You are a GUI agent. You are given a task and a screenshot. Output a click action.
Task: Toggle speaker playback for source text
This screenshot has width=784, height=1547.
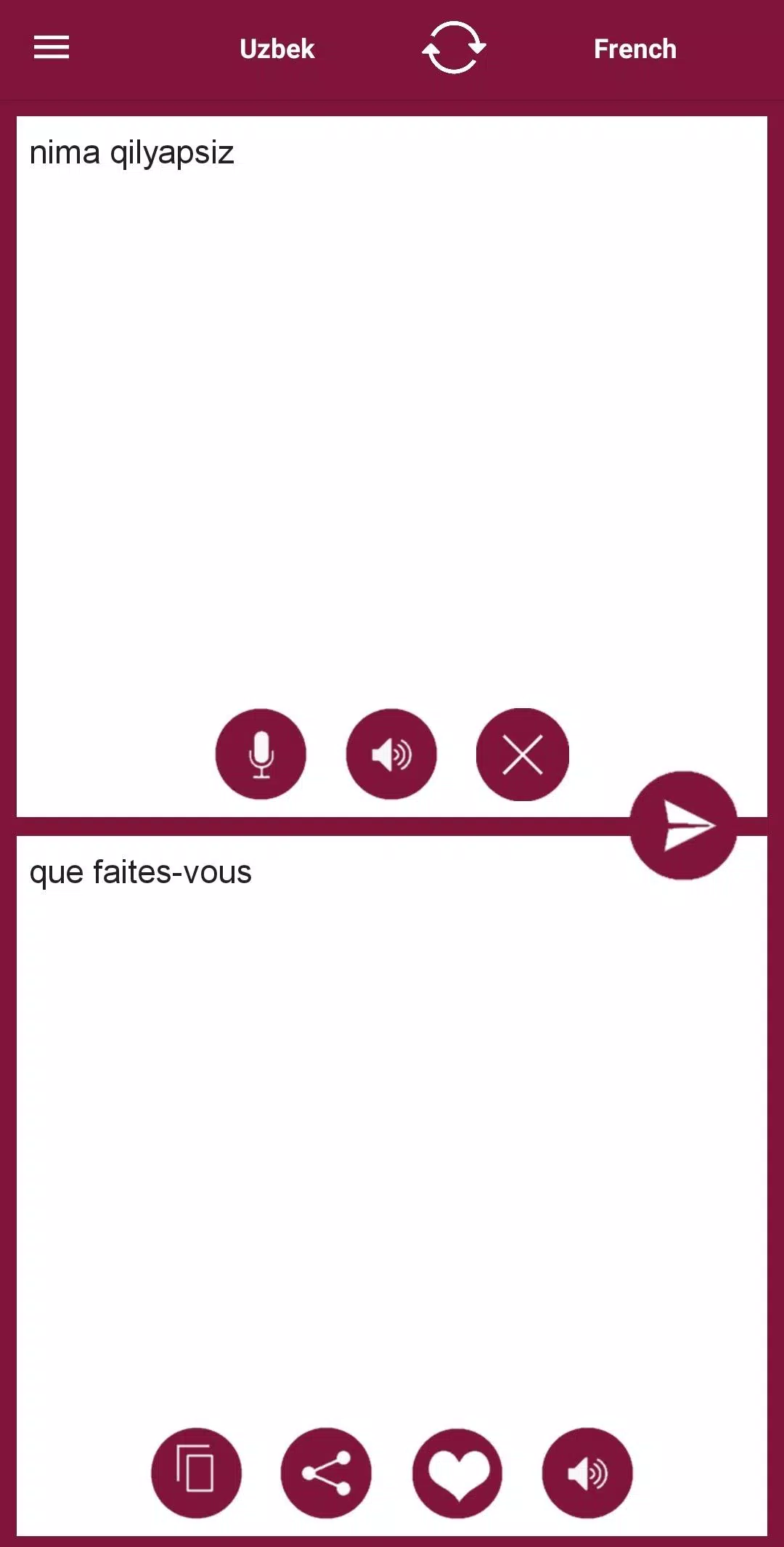point(391,754)
